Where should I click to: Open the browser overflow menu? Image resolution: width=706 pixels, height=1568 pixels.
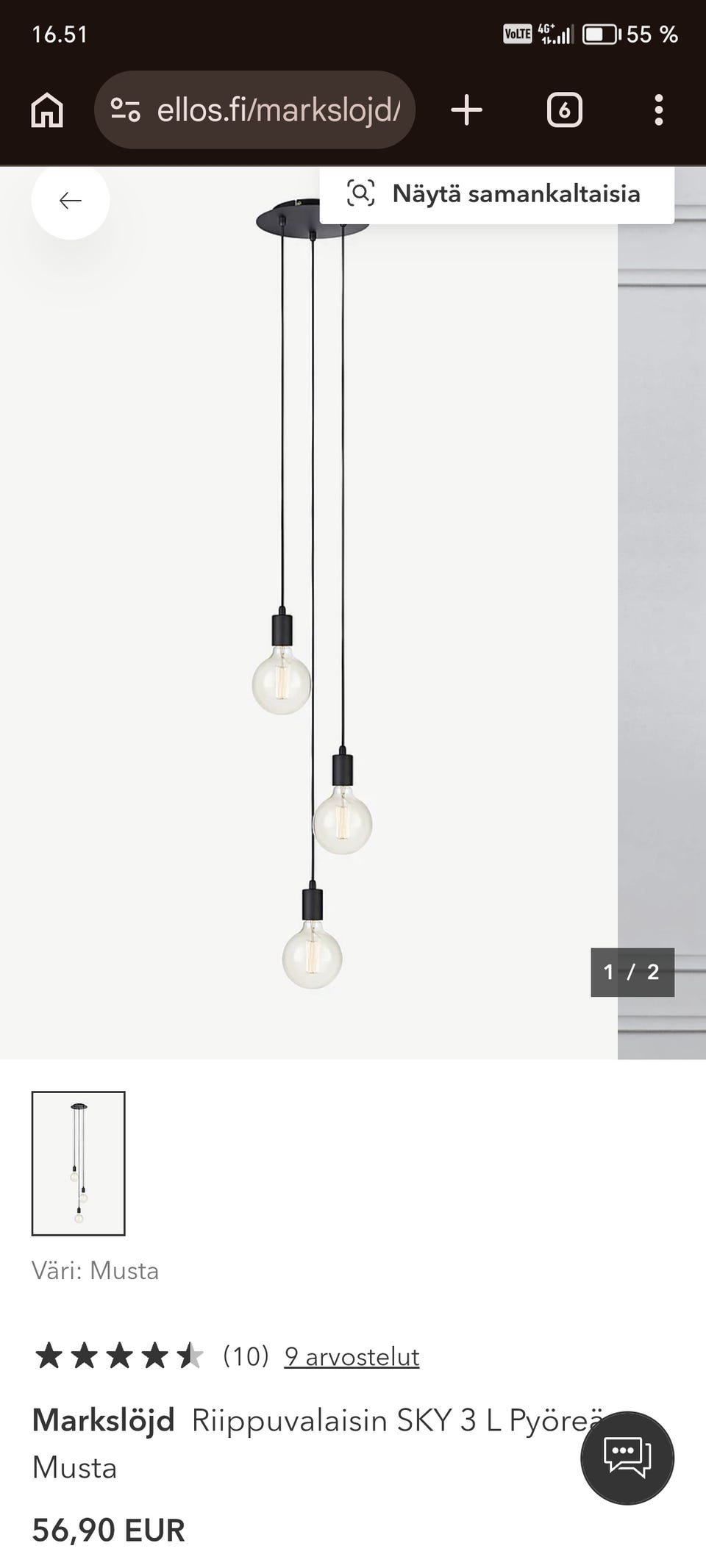[658, 110]
